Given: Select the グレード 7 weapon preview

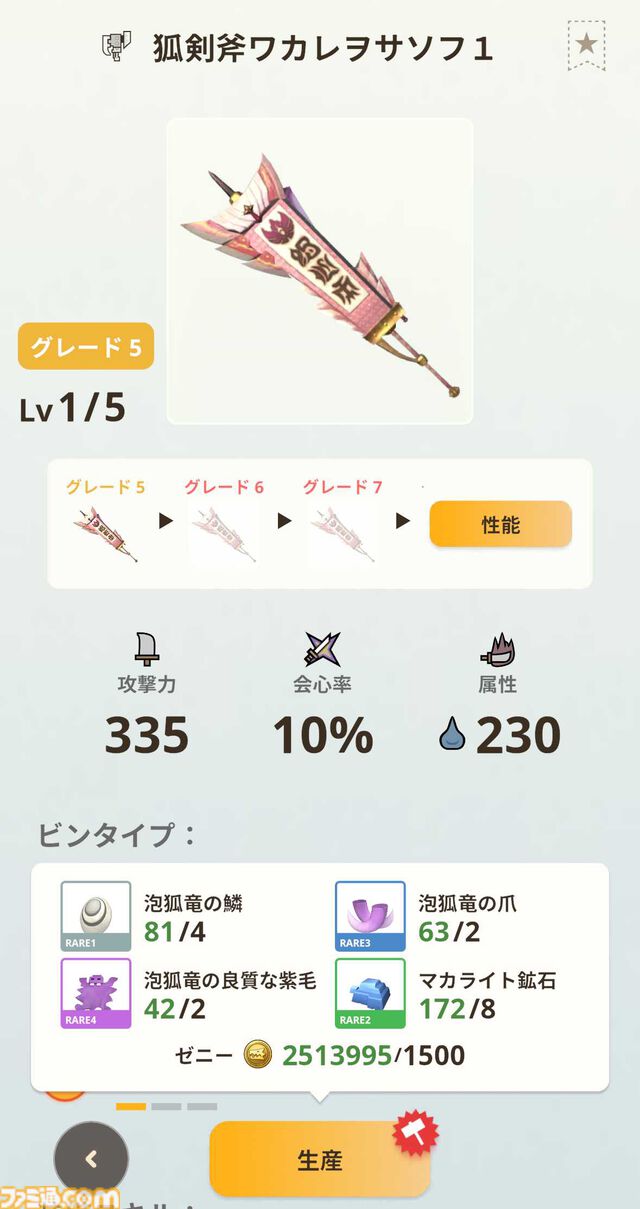Looking at the screenshot, I should coord(343,534).
